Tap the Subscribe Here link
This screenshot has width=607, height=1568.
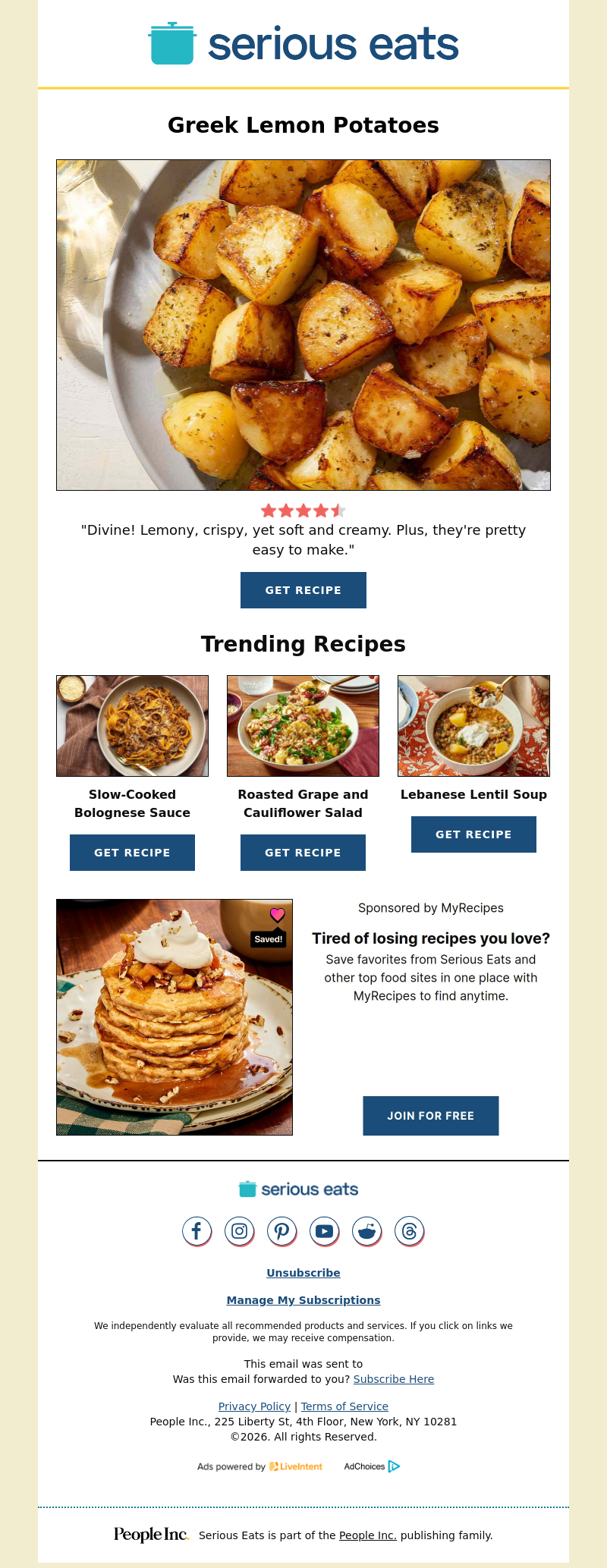tap(393, 1379)
